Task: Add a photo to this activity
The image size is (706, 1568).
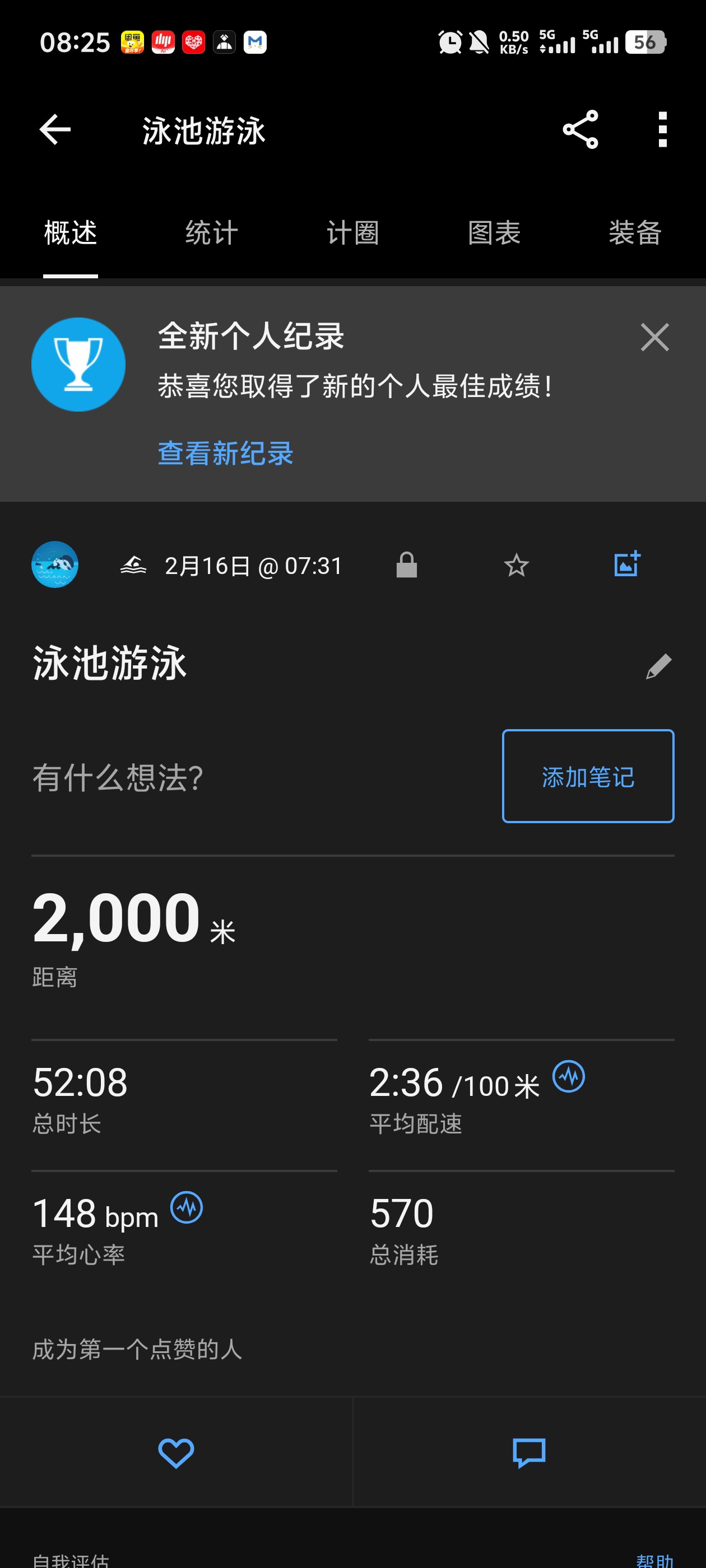Action: point(627,564)
